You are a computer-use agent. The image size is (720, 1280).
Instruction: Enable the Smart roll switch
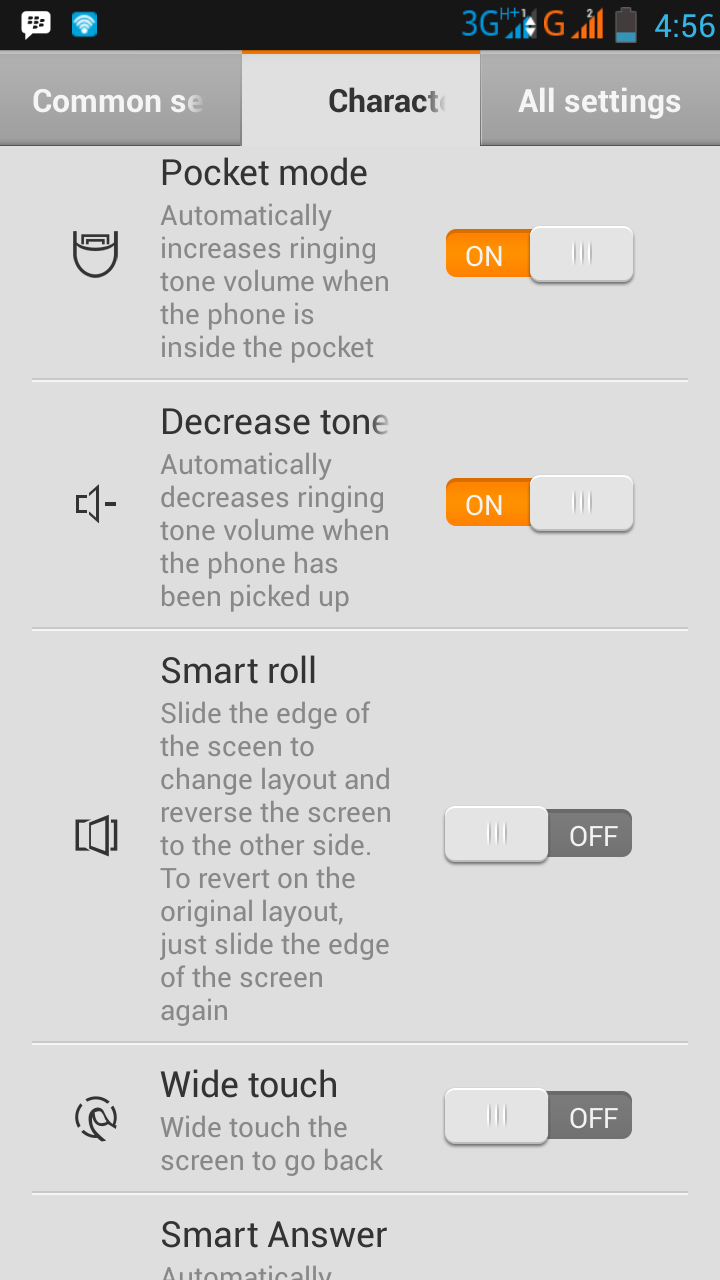(538, 835)
